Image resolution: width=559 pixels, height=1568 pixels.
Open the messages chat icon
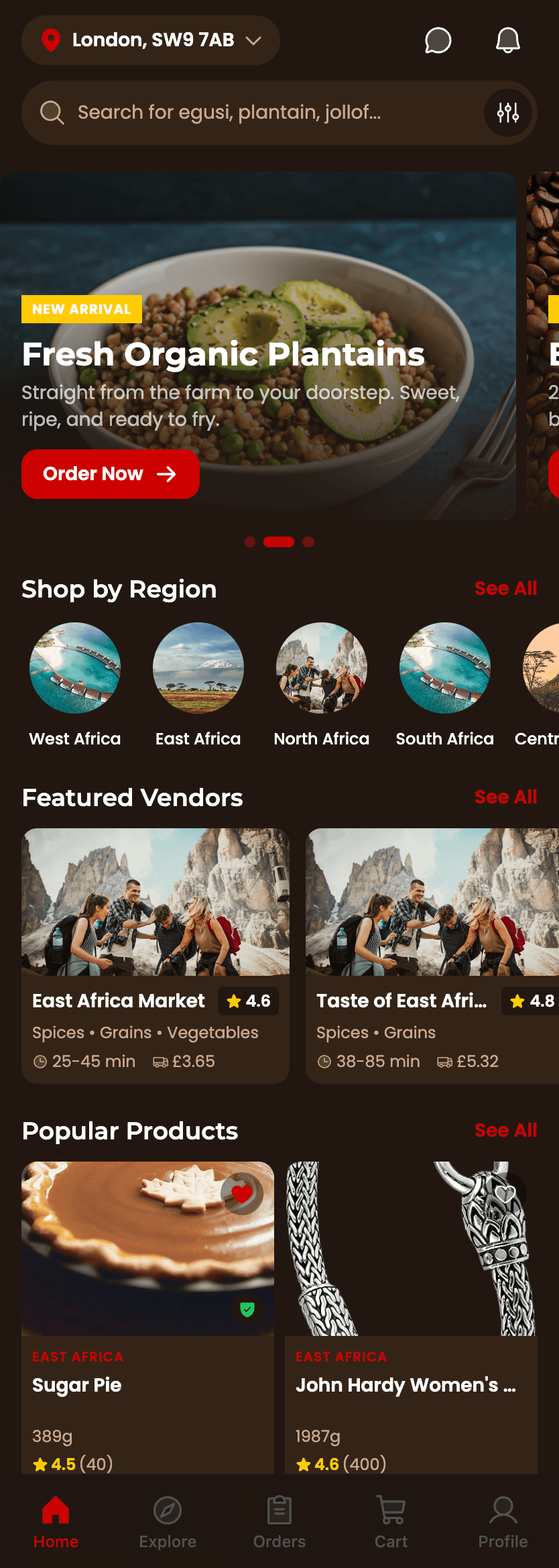(x=438, y=40)
